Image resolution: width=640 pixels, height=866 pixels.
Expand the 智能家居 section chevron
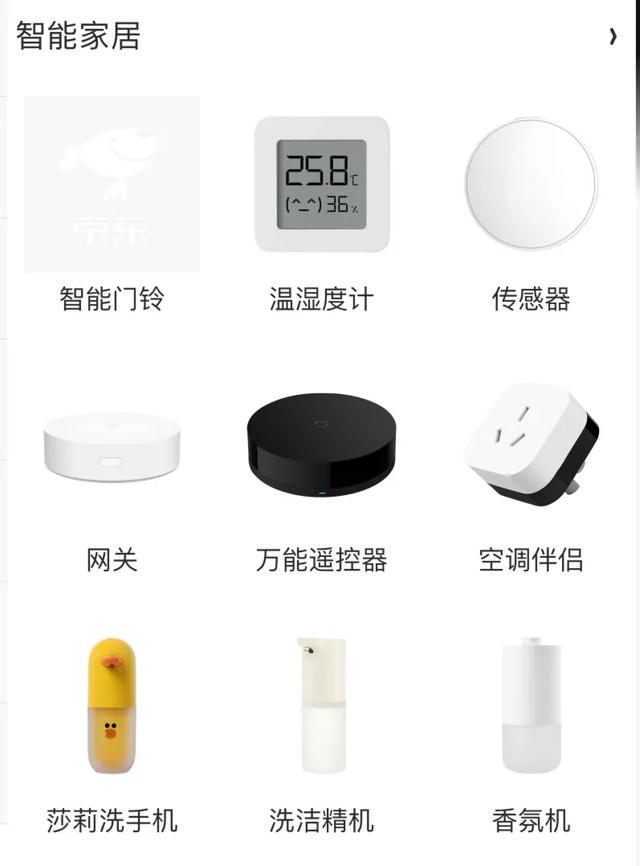point(613,37)
